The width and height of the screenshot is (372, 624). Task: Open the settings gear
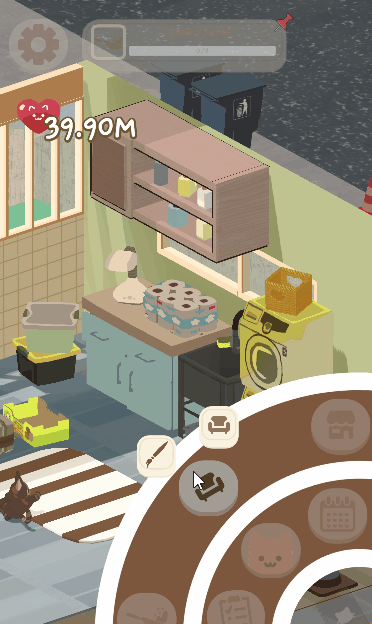coord(38,44)
